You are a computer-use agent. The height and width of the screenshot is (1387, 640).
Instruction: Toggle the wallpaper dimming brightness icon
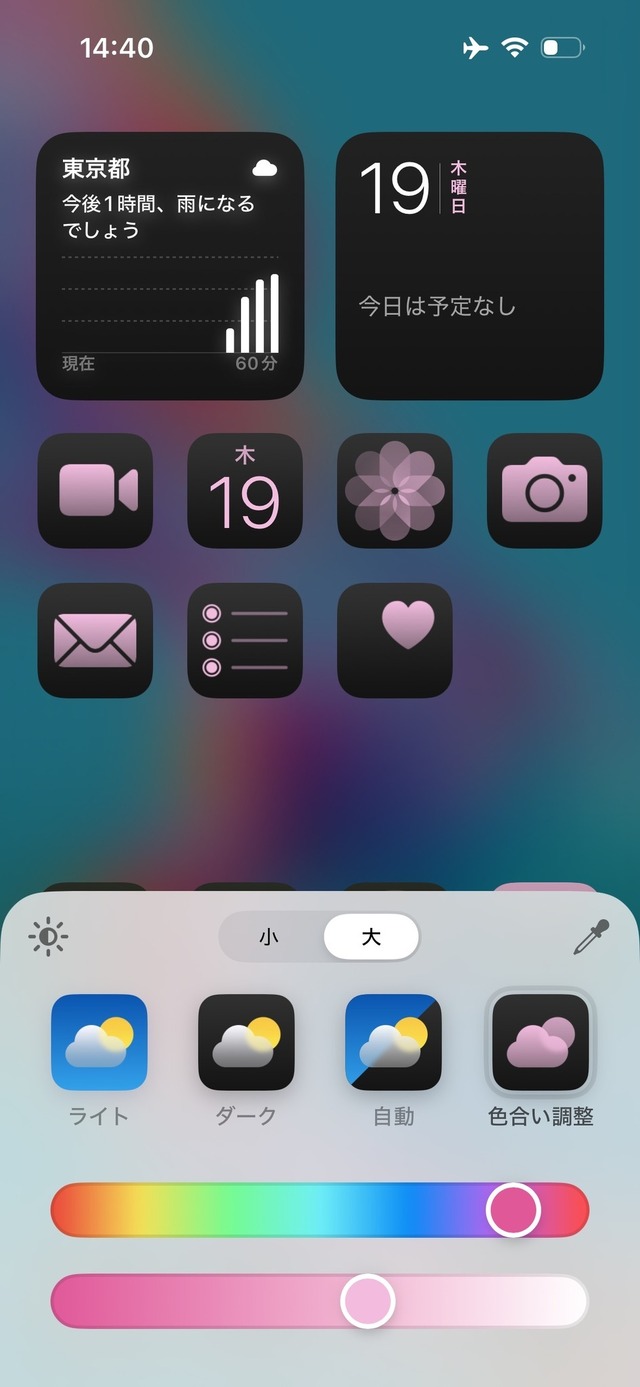(48, 938)
